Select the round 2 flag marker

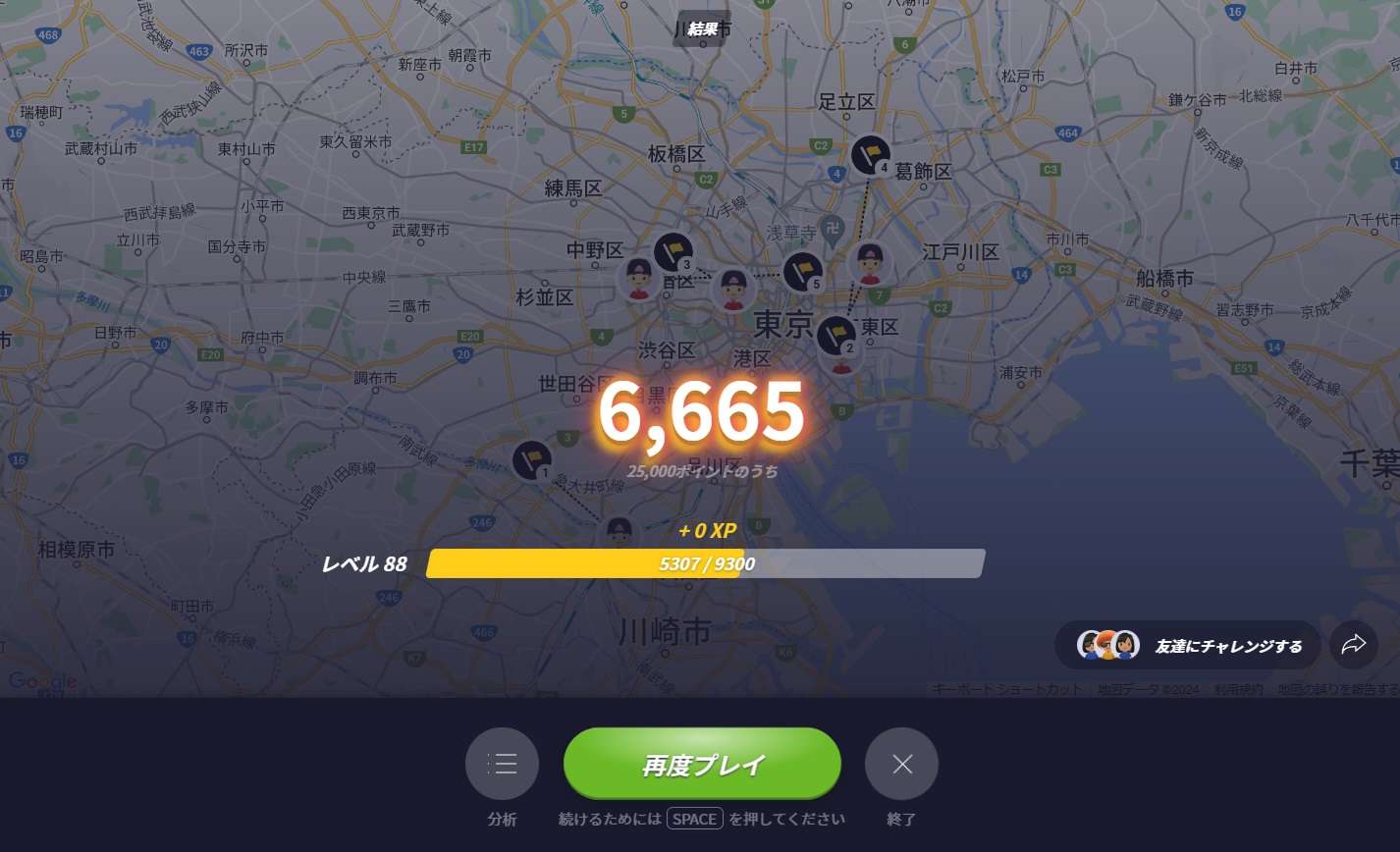836,336
